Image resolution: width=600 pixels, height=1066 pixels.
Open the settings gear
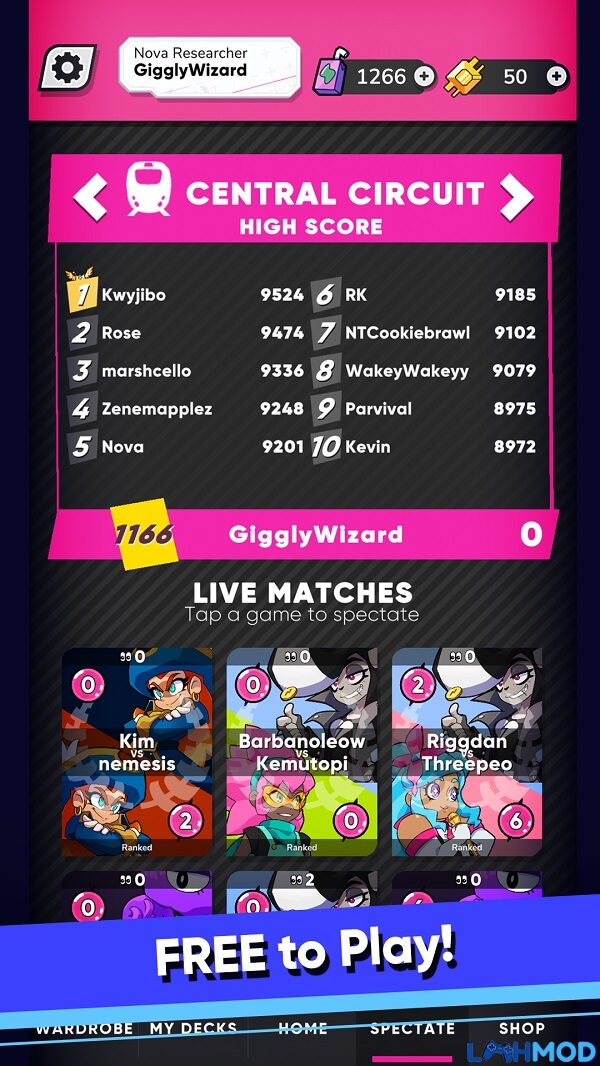(x=67, y=68)
